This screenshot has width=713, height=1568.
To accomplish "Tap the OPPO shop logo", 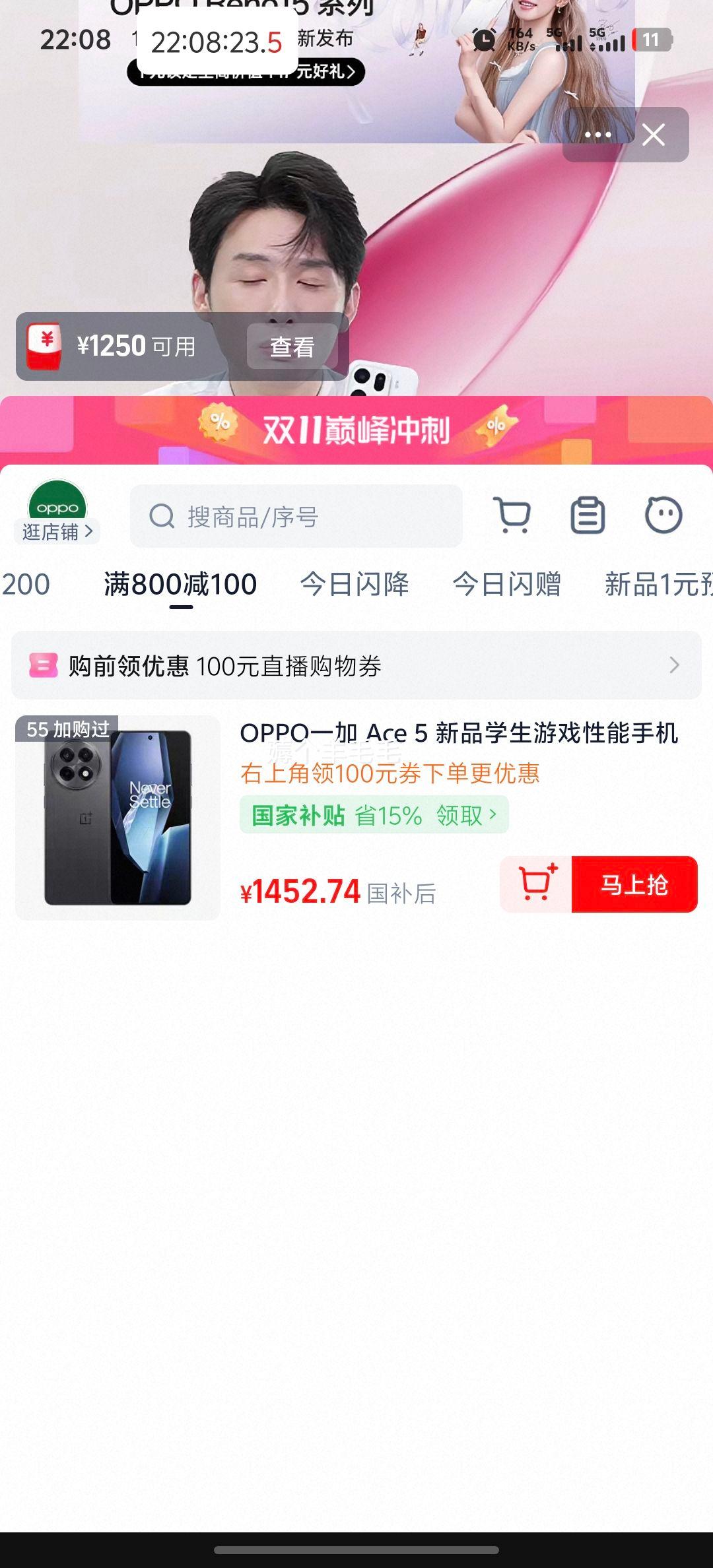I will 57,506.
